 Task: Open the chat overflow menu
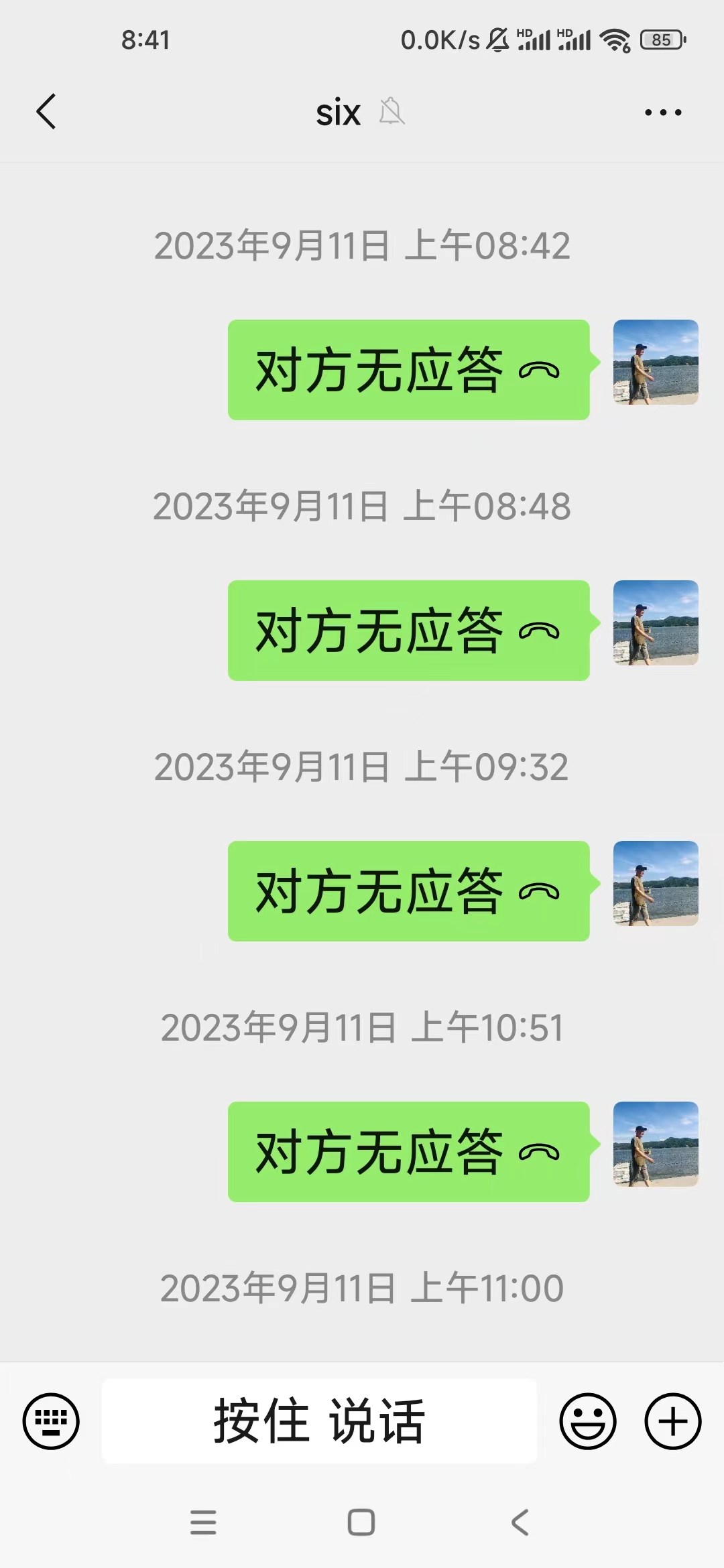pyautogui.click(x=663, y=113)
